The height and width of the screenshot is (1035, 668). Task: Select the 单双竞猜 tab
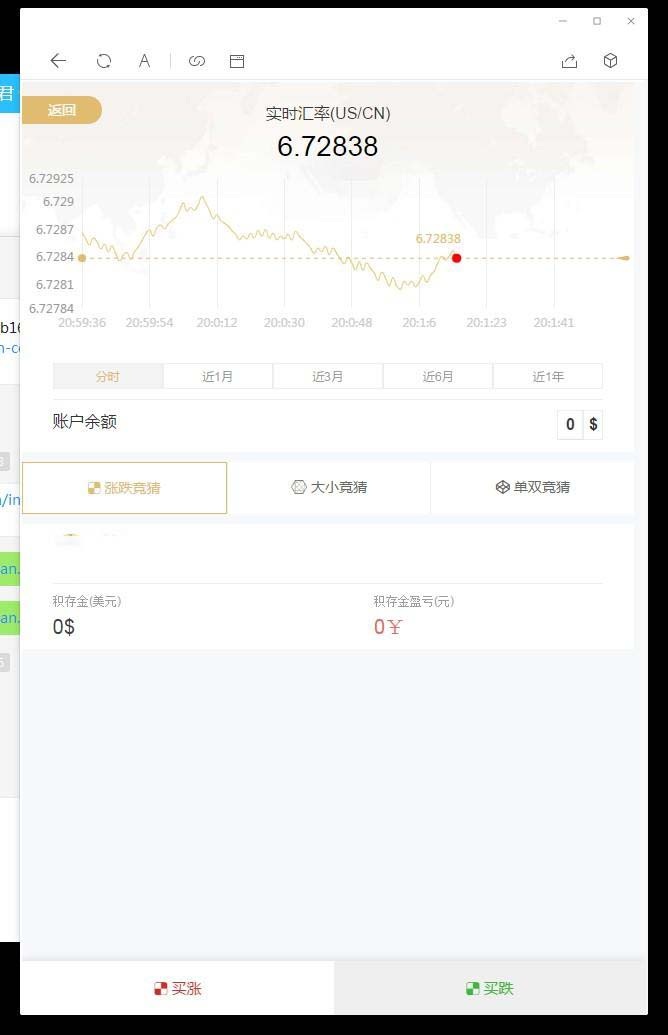click(532, 487)
